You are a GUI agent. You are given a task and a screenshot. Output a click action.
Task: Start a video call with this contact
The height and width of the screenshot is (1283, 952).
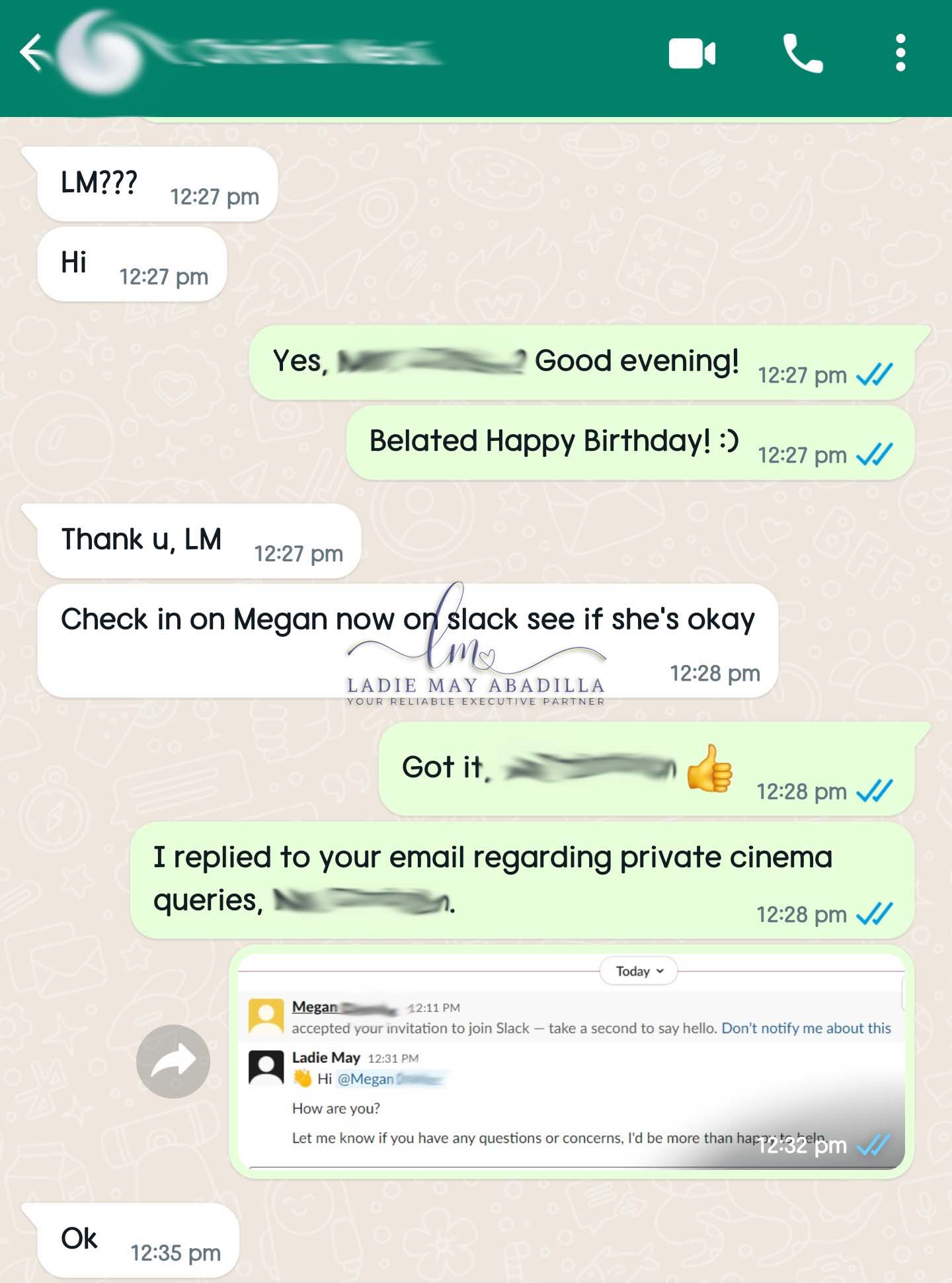(692, 54)
